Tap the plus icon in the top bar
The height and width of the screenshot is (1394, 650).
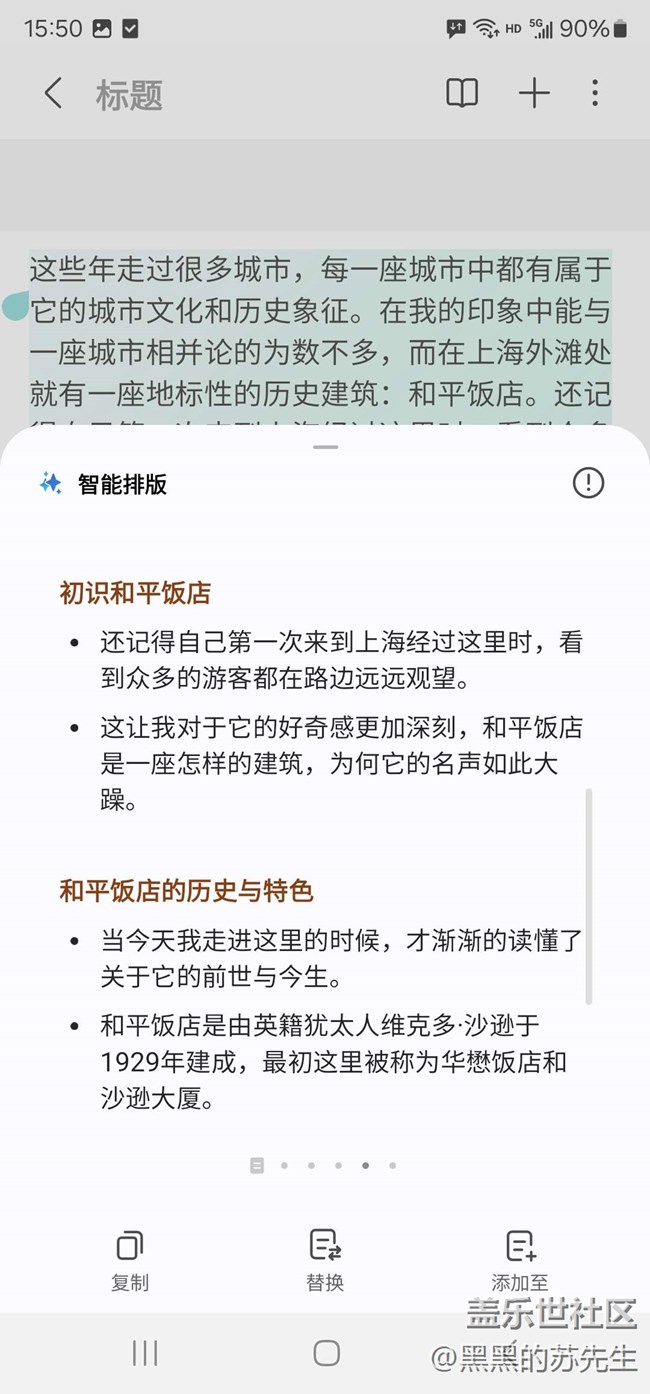(x=534, y=94)
